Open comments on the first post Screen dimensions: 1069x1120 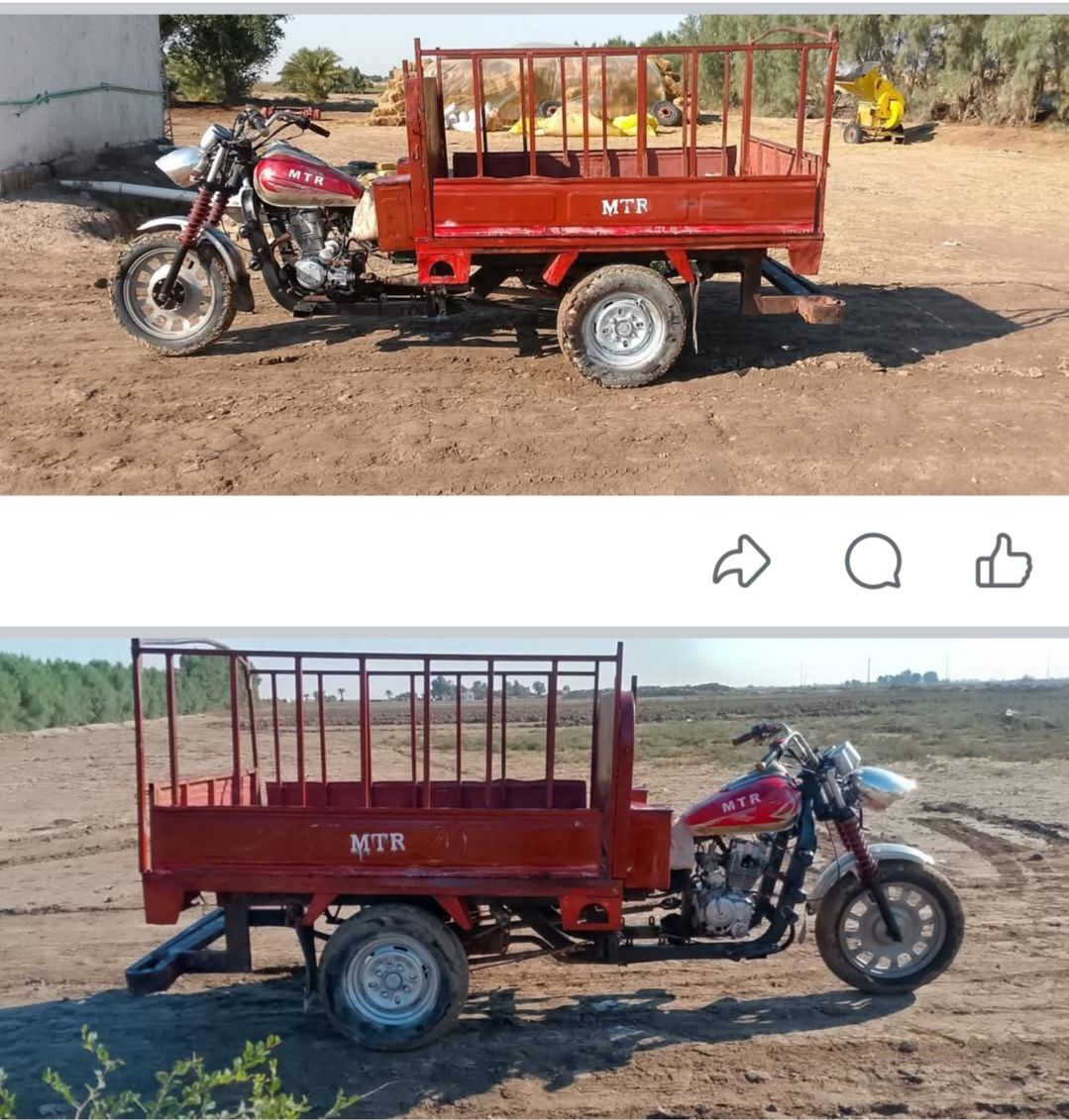[x=873, y=561]
